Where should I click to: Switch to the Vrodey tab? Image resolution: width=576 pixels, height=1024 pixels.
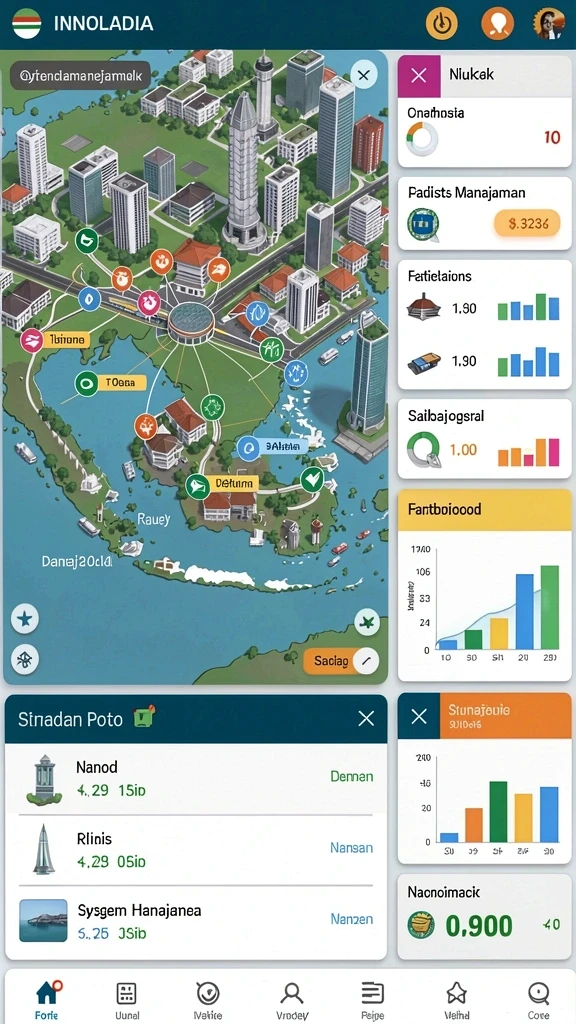pyautogui.click(x=291, y=1000)
